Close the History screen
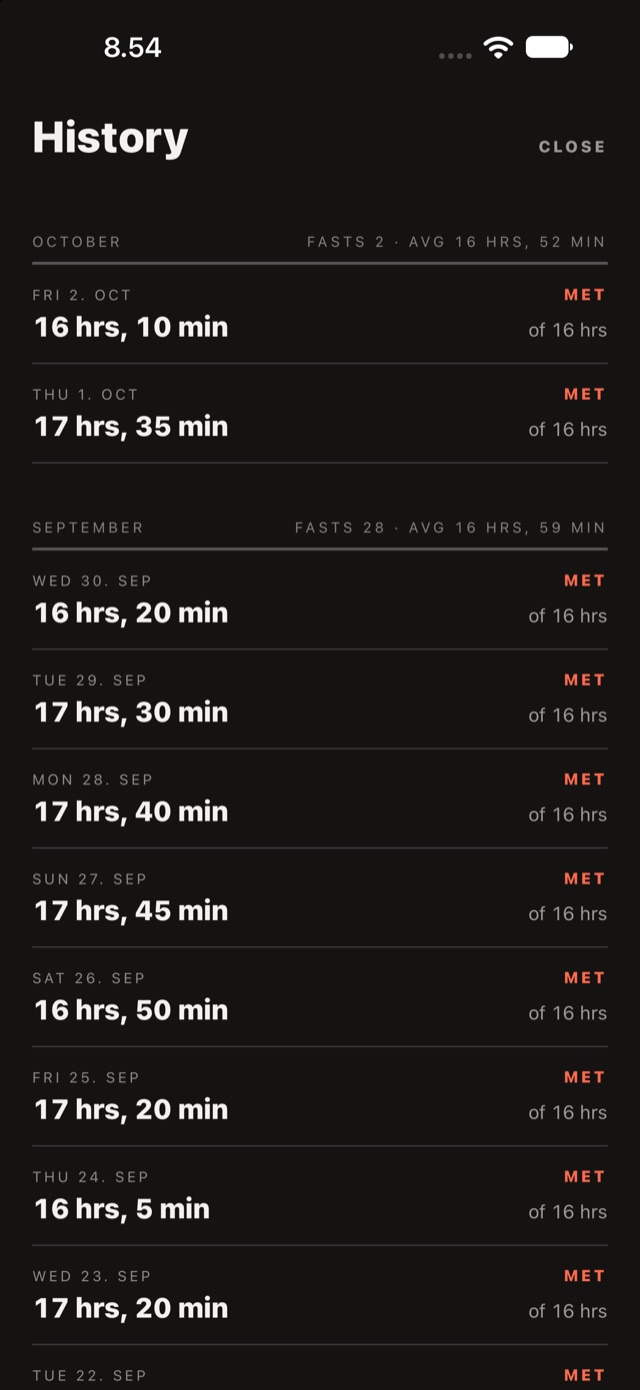Viewport: 640px width, 1390px height. pos(572,146)
